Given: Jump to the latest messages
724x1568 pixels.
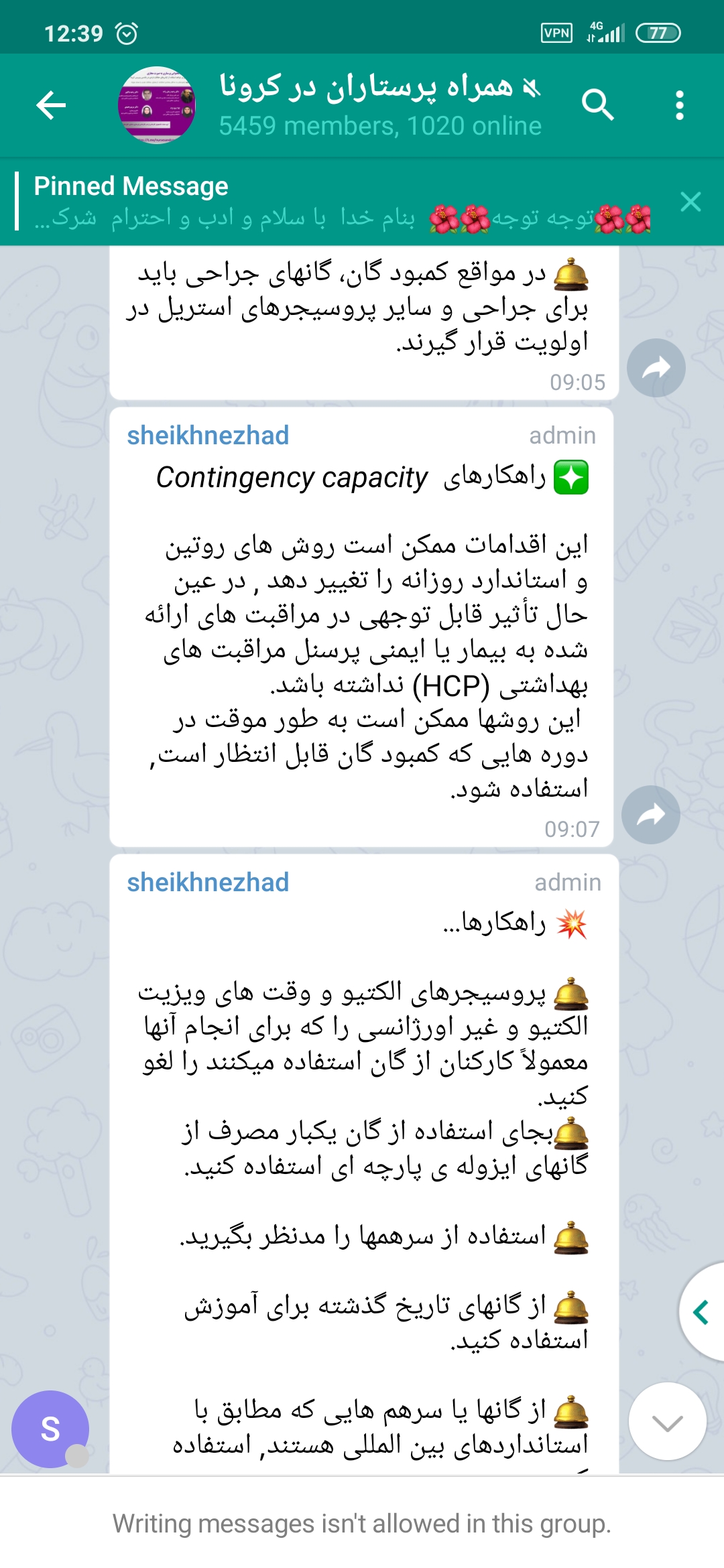Looking at the screenshot, I should click(x=667, y=1421).
